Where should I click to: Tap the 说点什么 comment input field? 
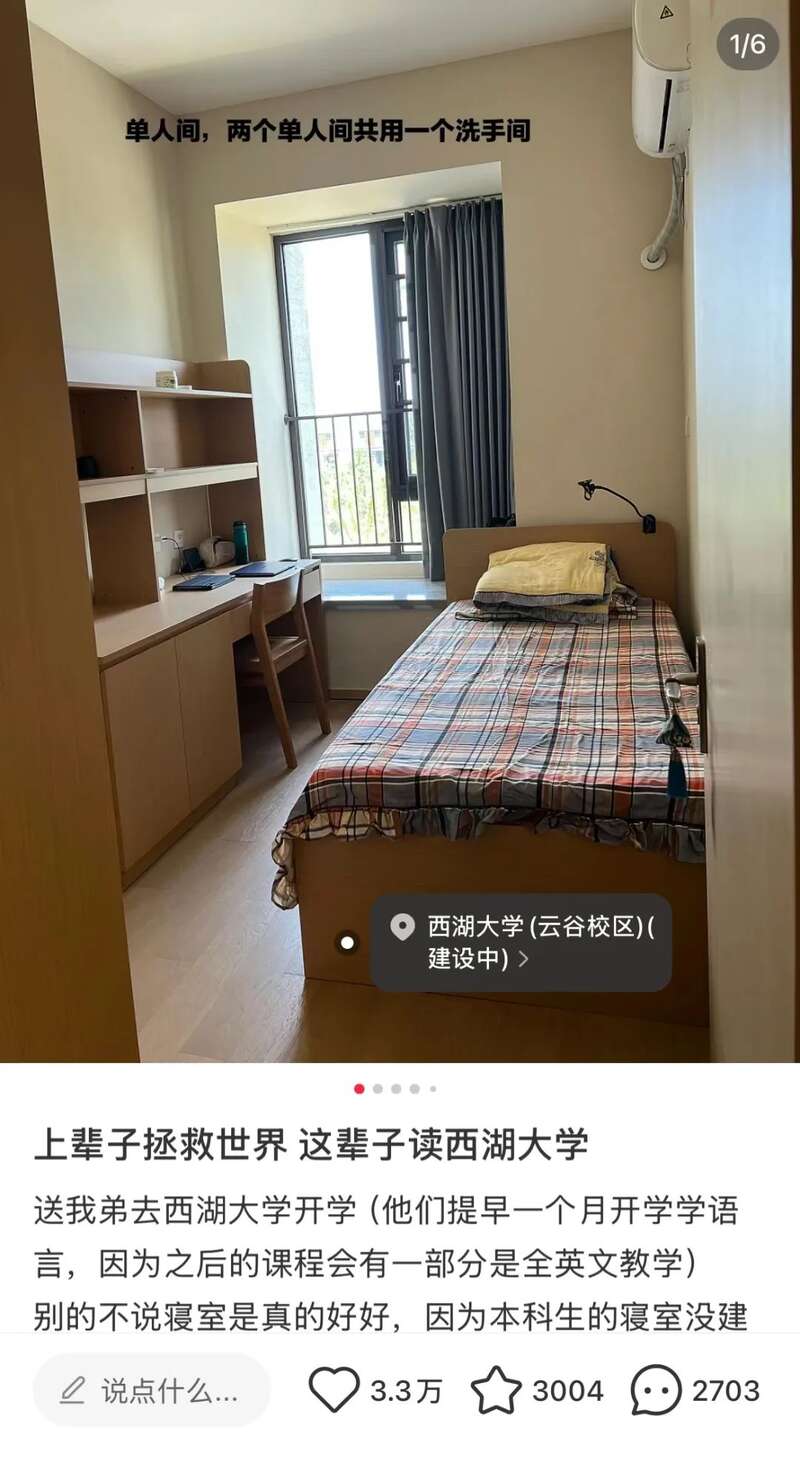[152, 1390]
